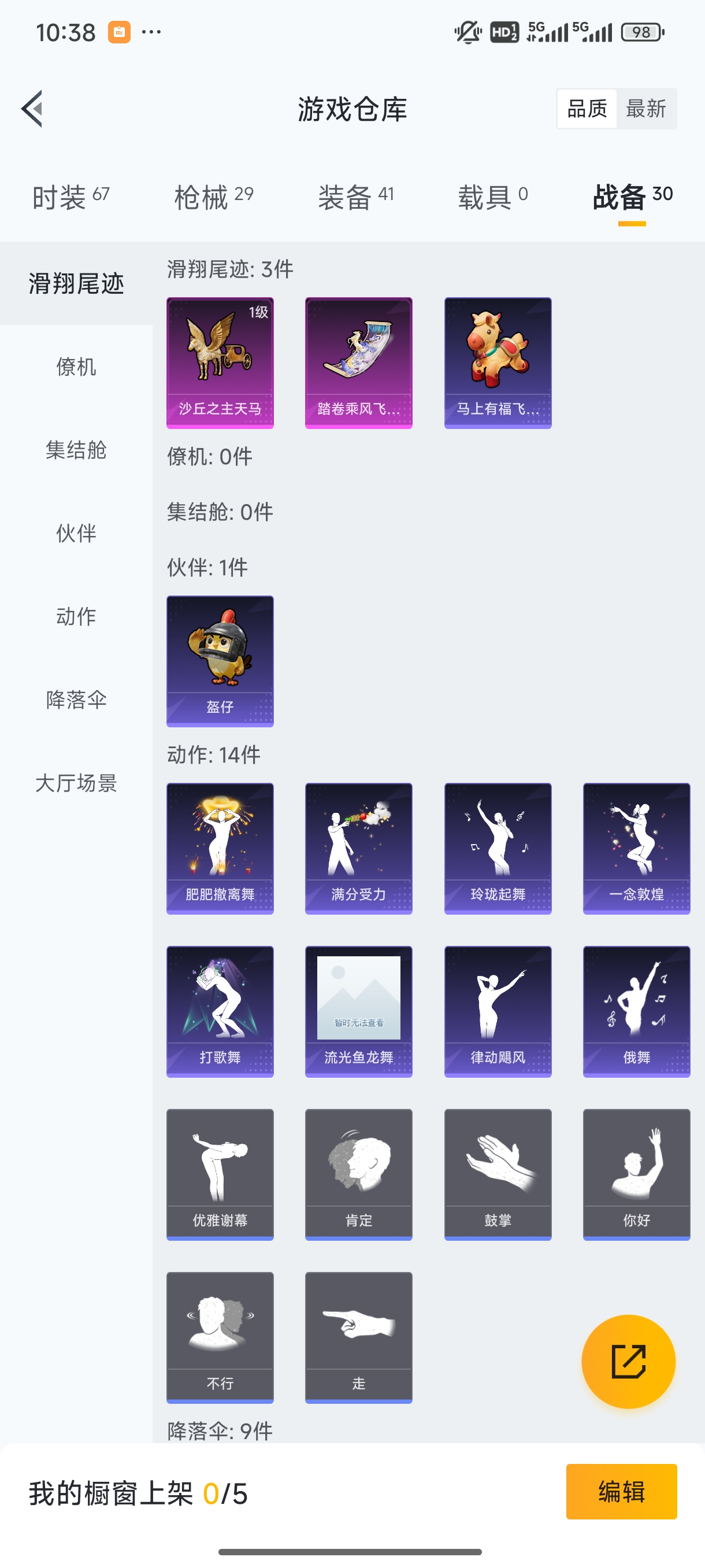Select the 盔仔 companion item

pos(220,661)
